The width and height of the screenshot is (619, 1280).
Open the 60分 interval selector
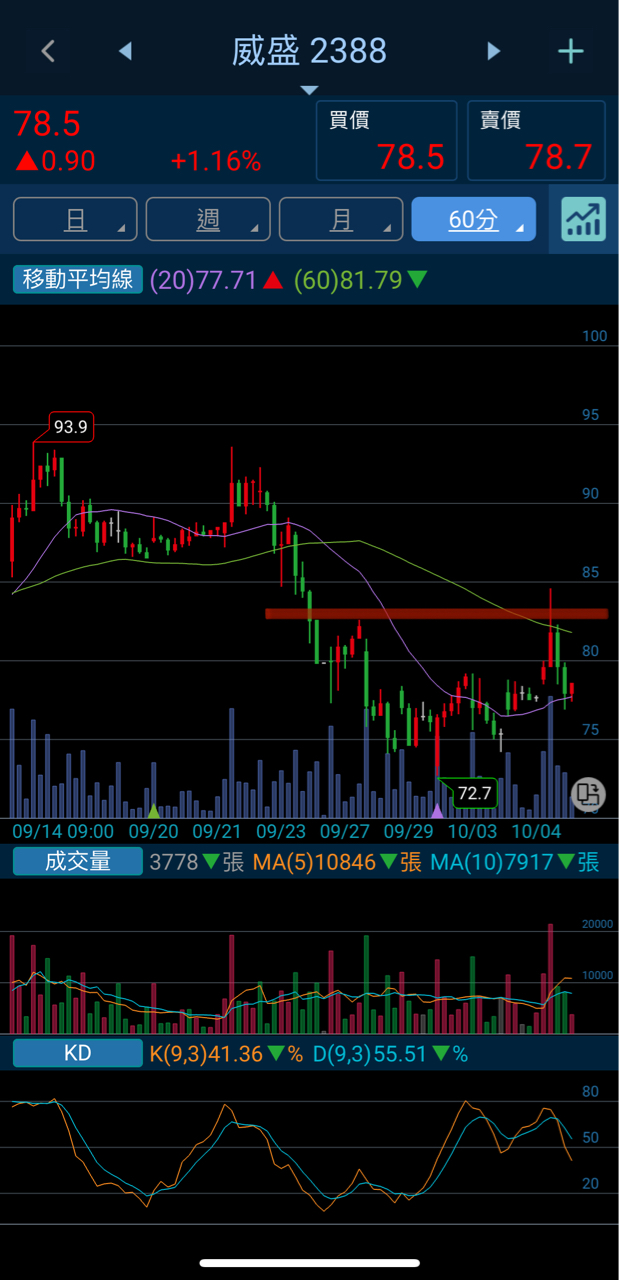(x=473, y=219)
